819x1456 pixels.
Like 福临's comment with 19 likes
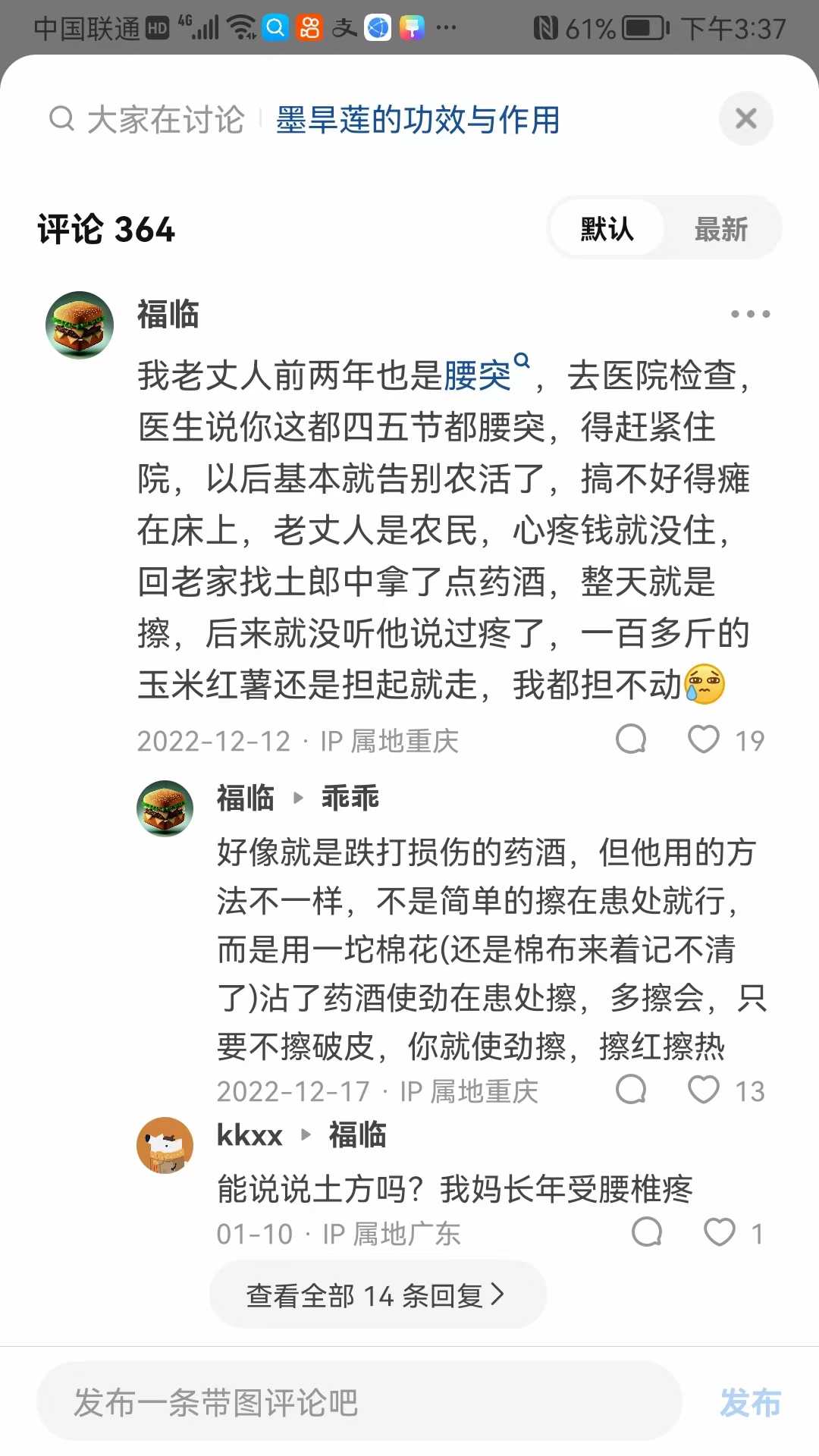click(704, 739)
